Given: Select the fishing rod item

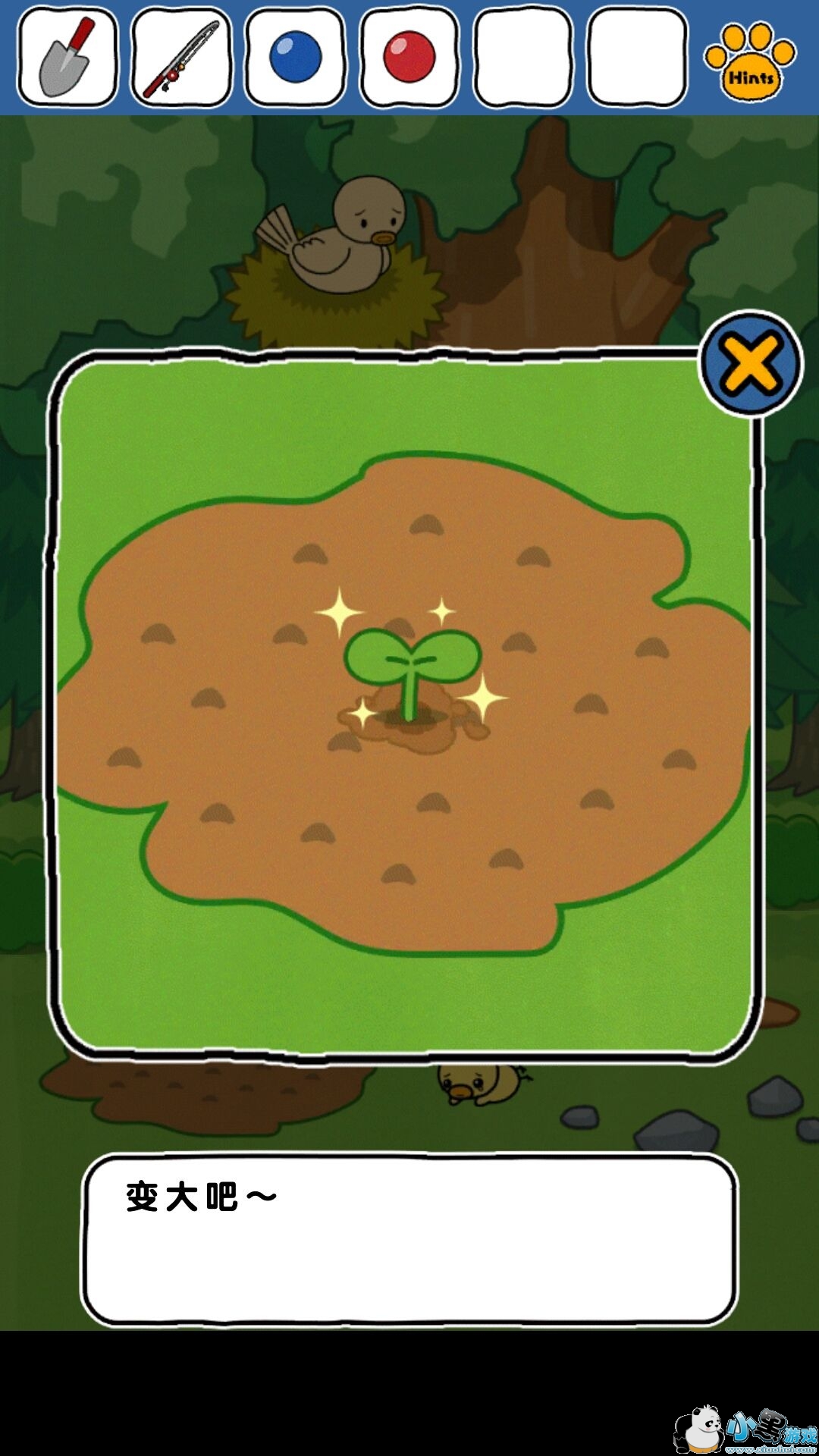Looking at the screenshot, I should 181,57.
